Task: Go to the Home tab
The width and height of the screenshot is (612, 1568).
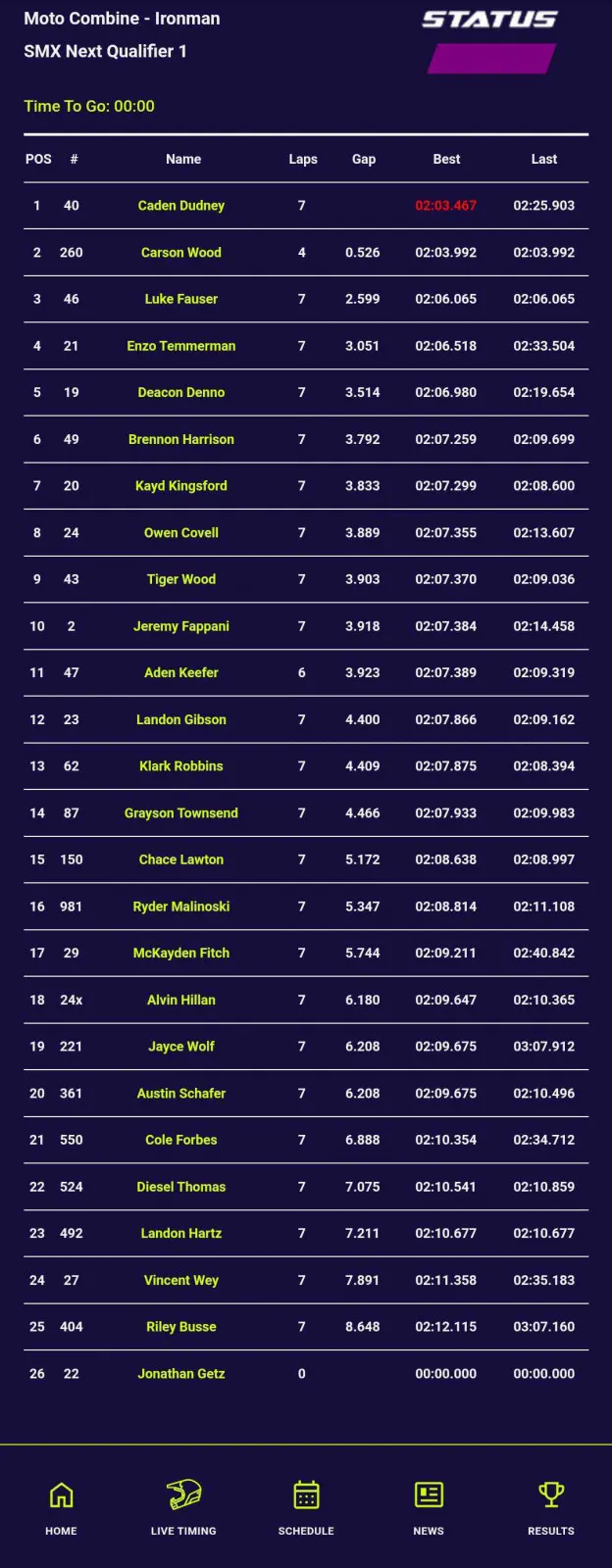Action: 61,1506
